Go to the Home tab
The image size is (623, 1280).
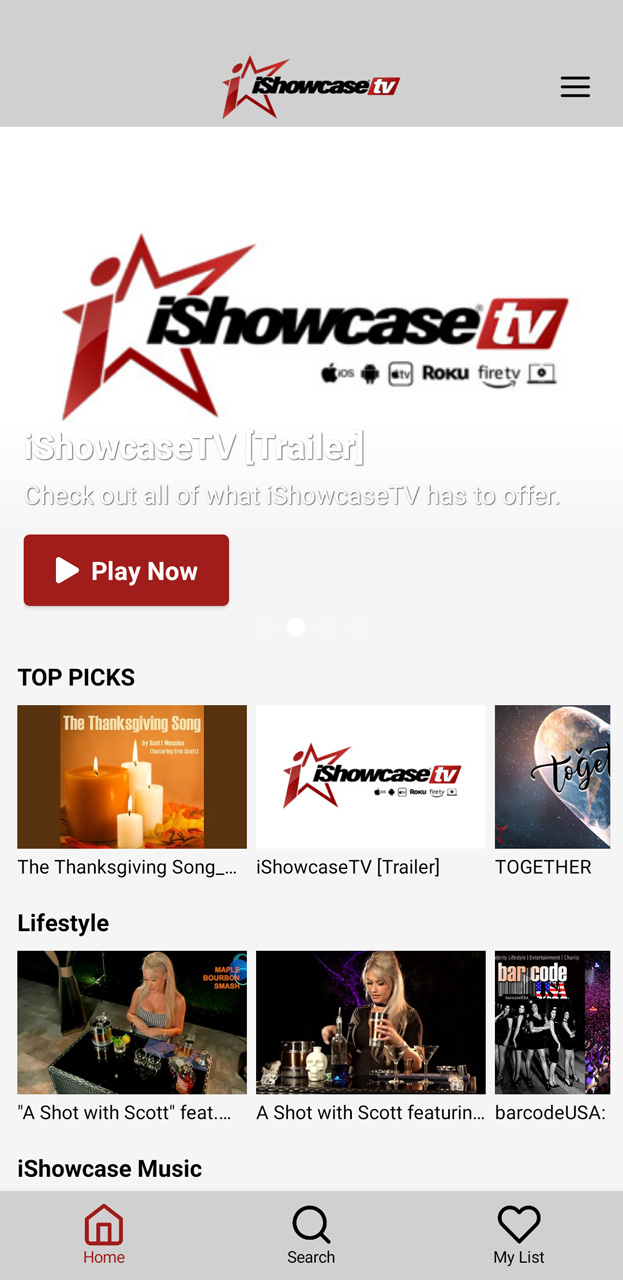pyautogui.click(x=104, y=1235)
